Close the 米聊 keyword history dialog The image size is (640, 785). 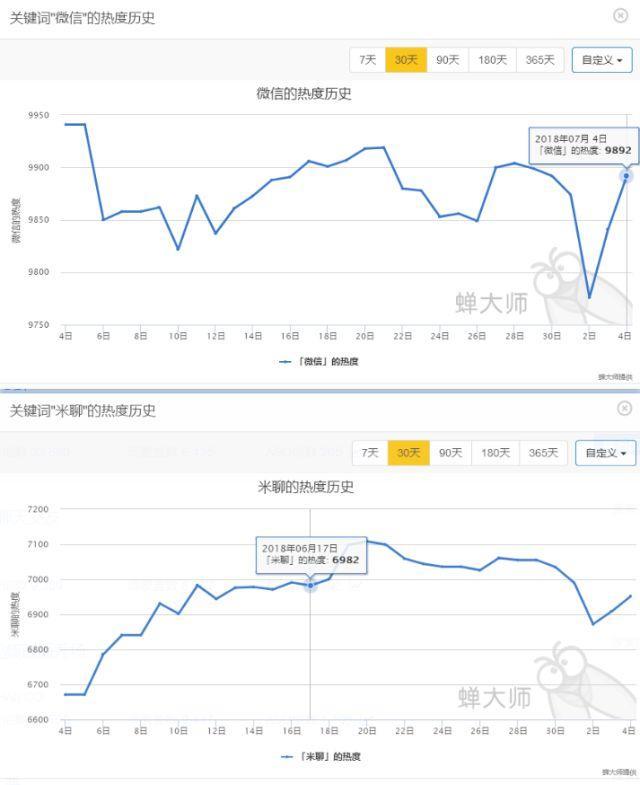[x=624, y=408]
